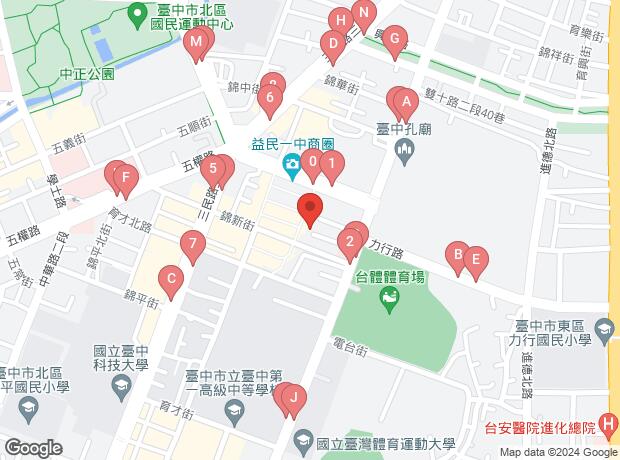Screen dimensions: 620x460
Task: Select the pin labeled D
Action: (331, 43)
